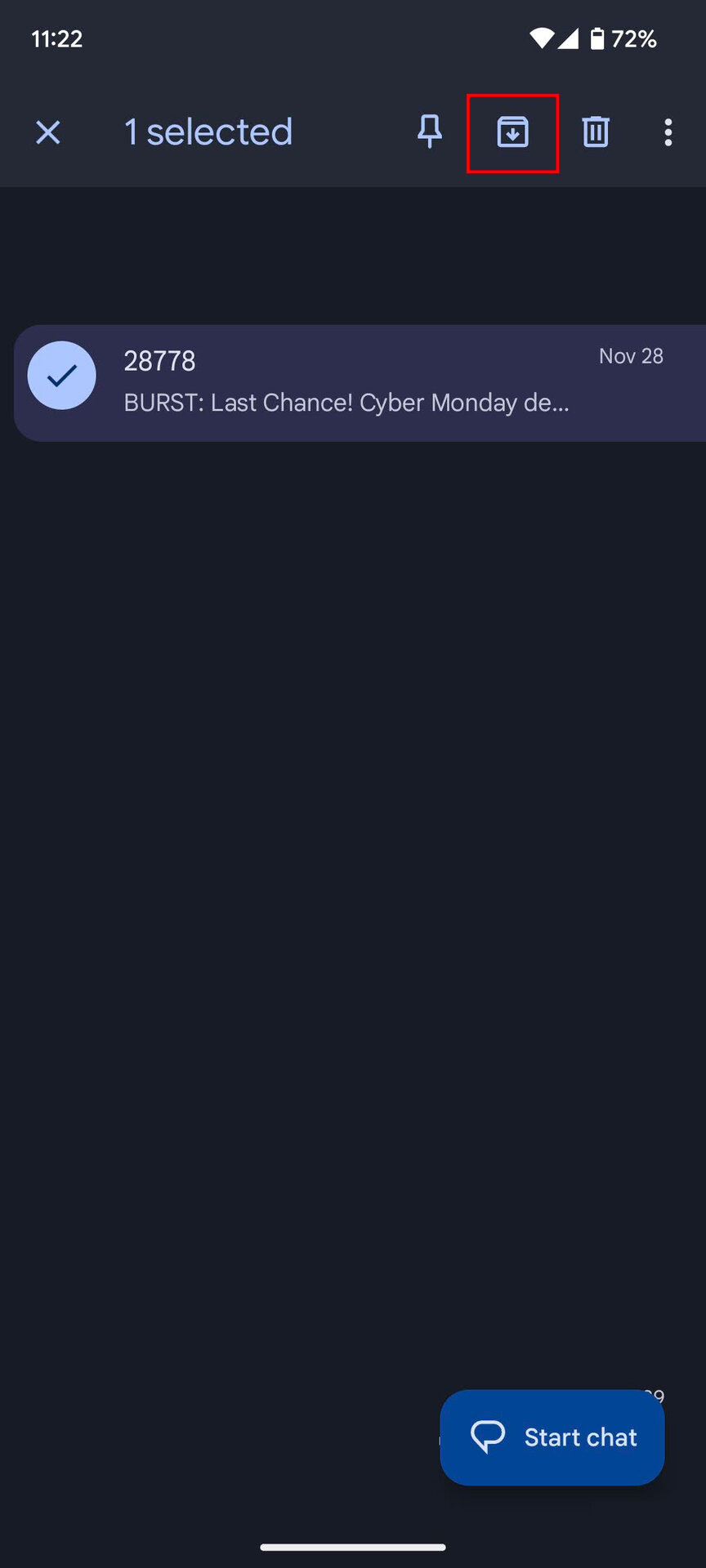Deselect the 28778 conversation
The height and width of the screenshot is (1568, 706).
(x=62, y=376)
